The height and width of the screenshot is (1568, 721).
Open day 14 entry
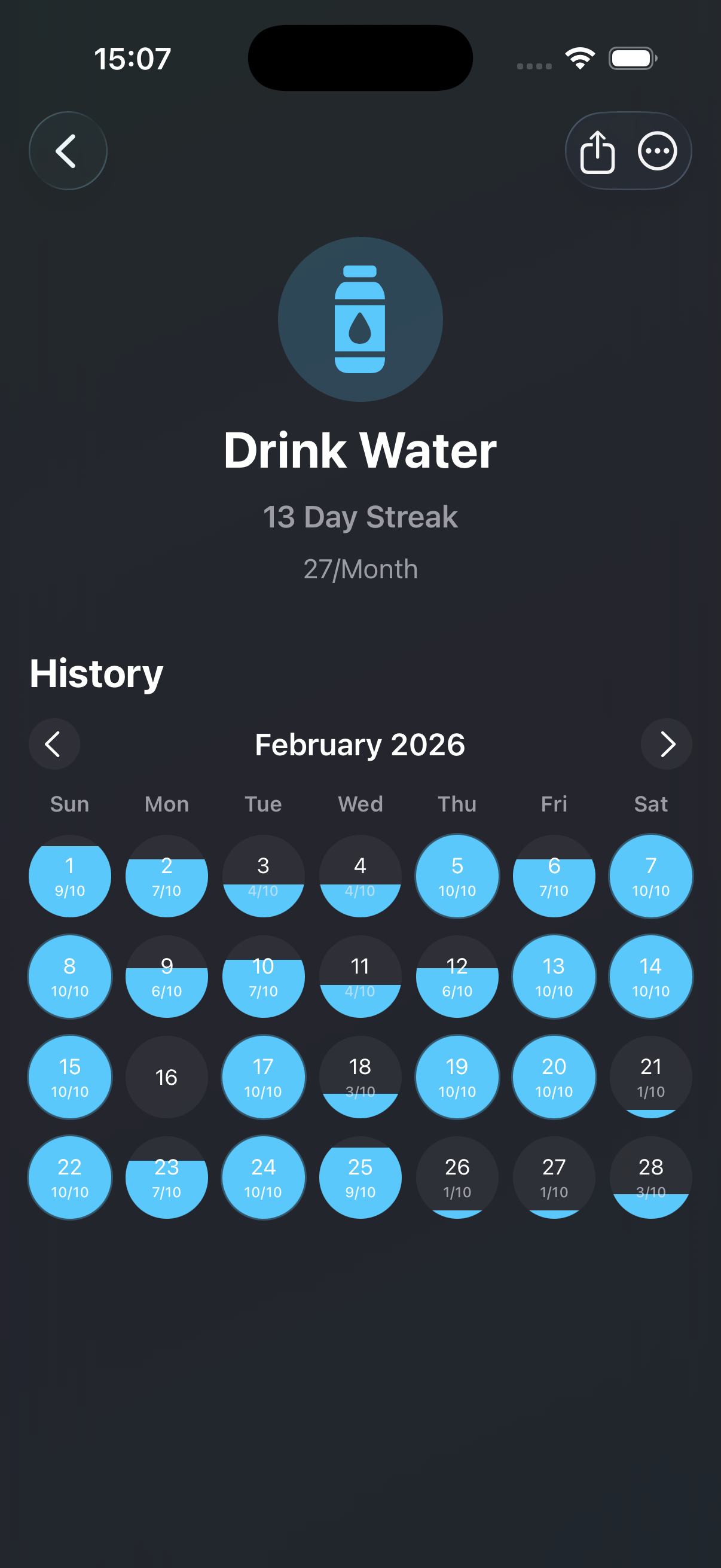click(650, 977)
